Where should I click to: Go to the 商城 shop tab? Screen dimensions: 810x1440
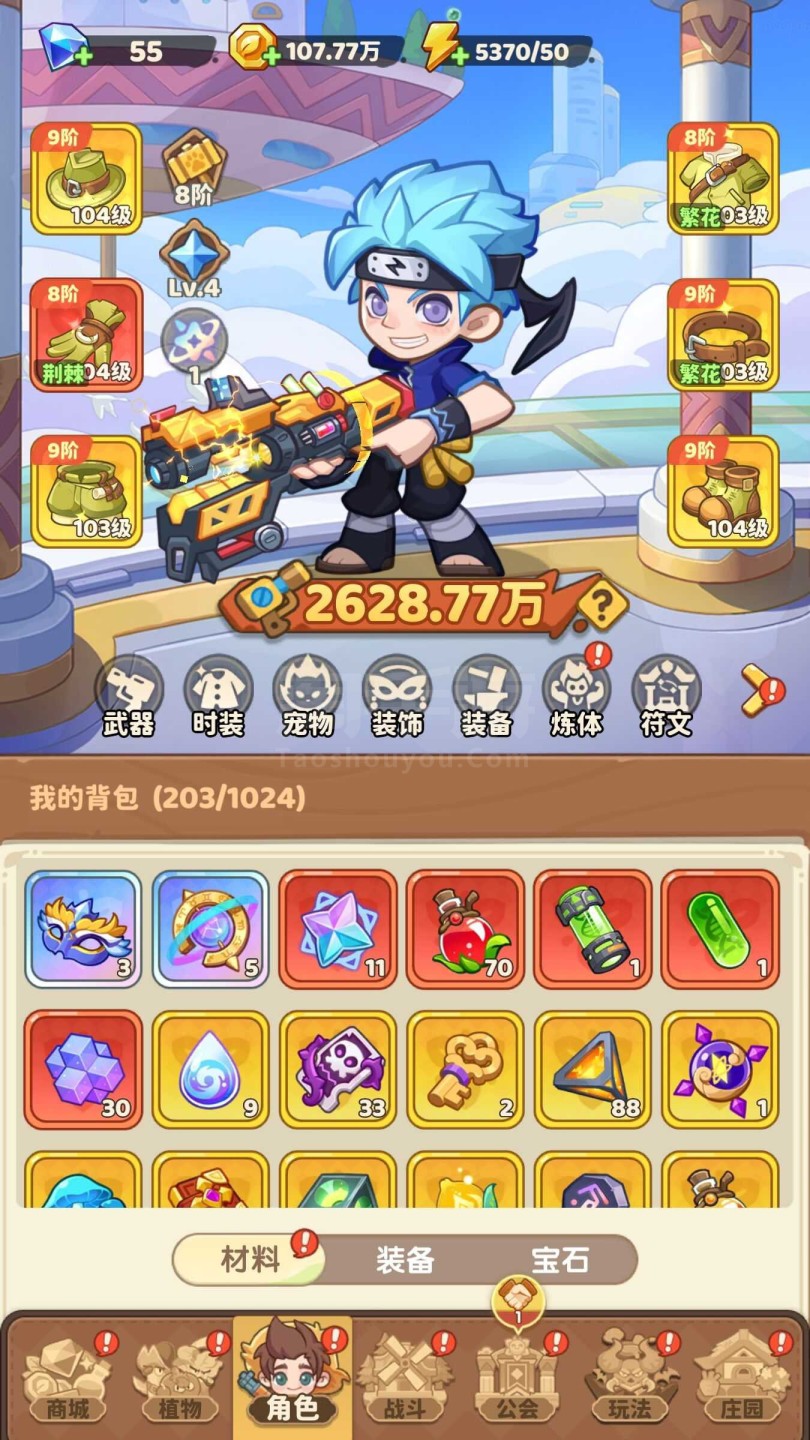coord(67,1377)
